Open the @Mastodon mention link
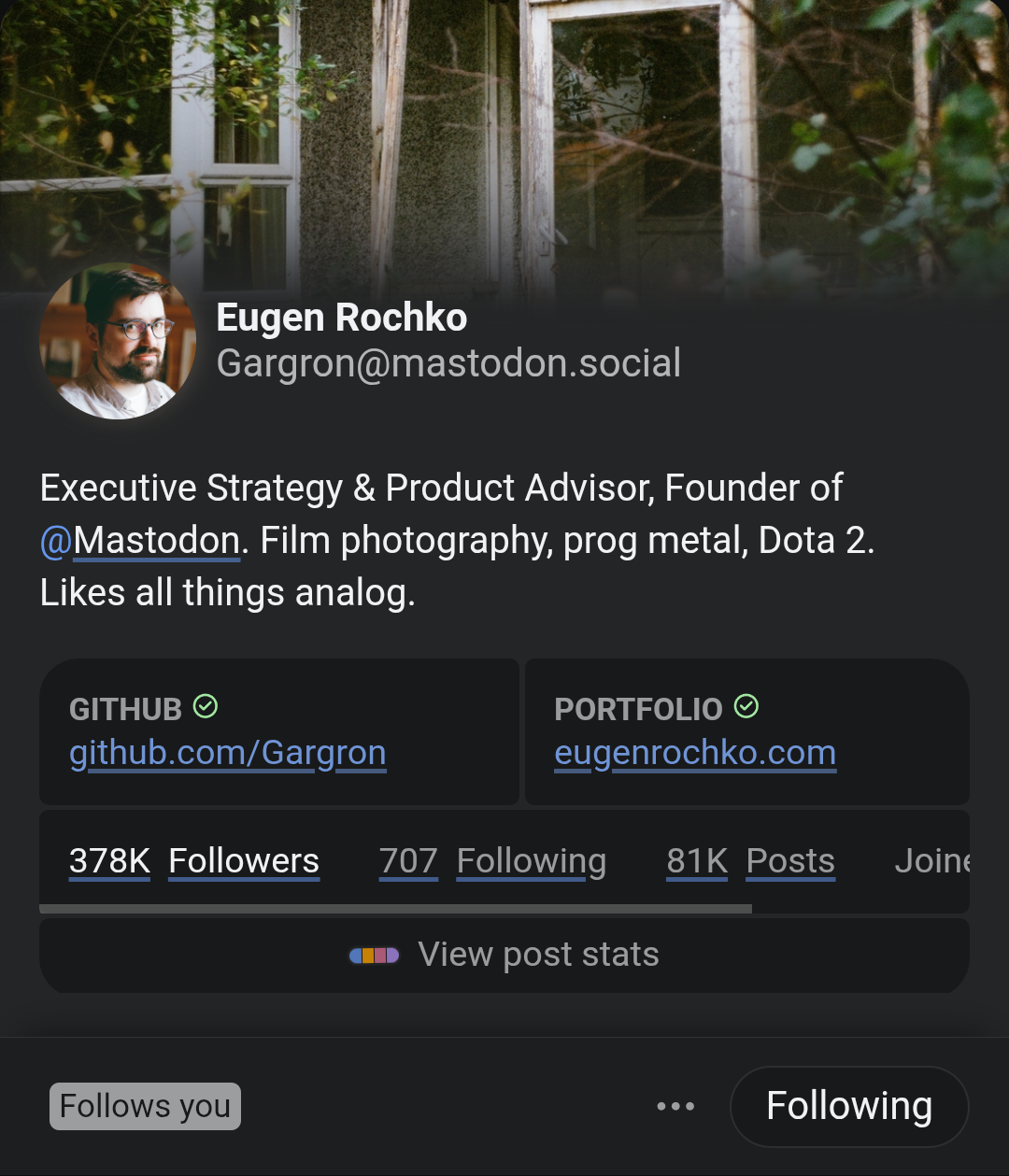Viewport: 1009px width, 1176px height. click(x=140, y=541)
